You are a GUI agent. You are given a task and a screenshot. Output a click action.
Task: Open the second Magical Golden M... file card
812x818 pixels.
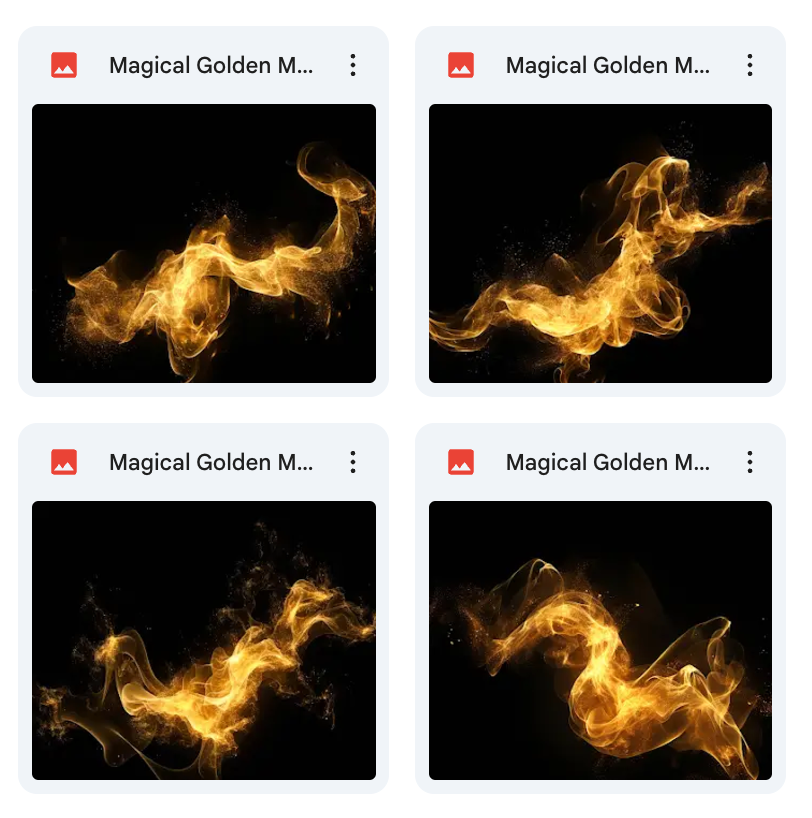coord(600,243)
